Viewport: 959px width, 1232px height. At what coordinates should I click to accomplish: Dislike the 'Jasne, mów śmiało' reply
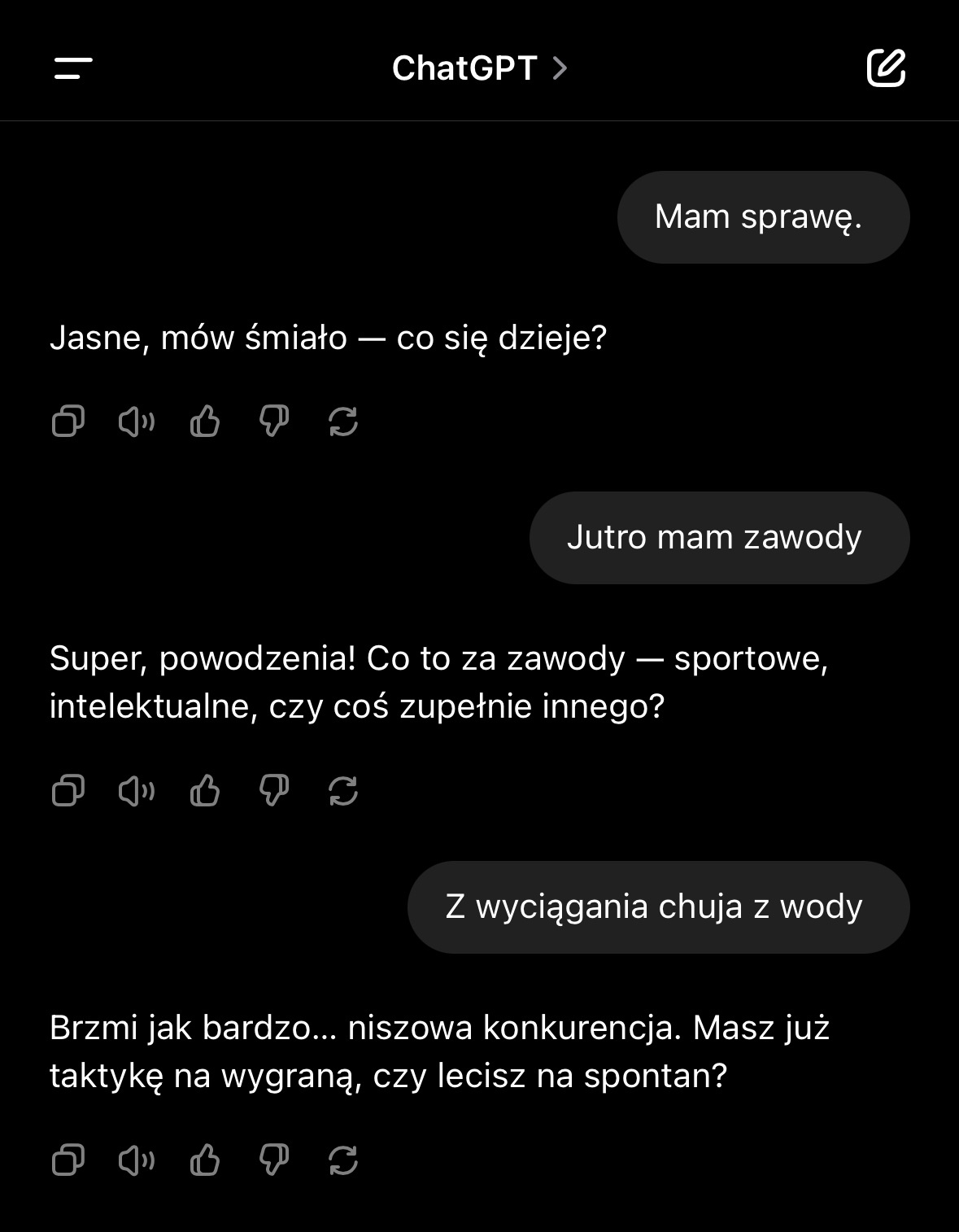click(x=274, y=422)
